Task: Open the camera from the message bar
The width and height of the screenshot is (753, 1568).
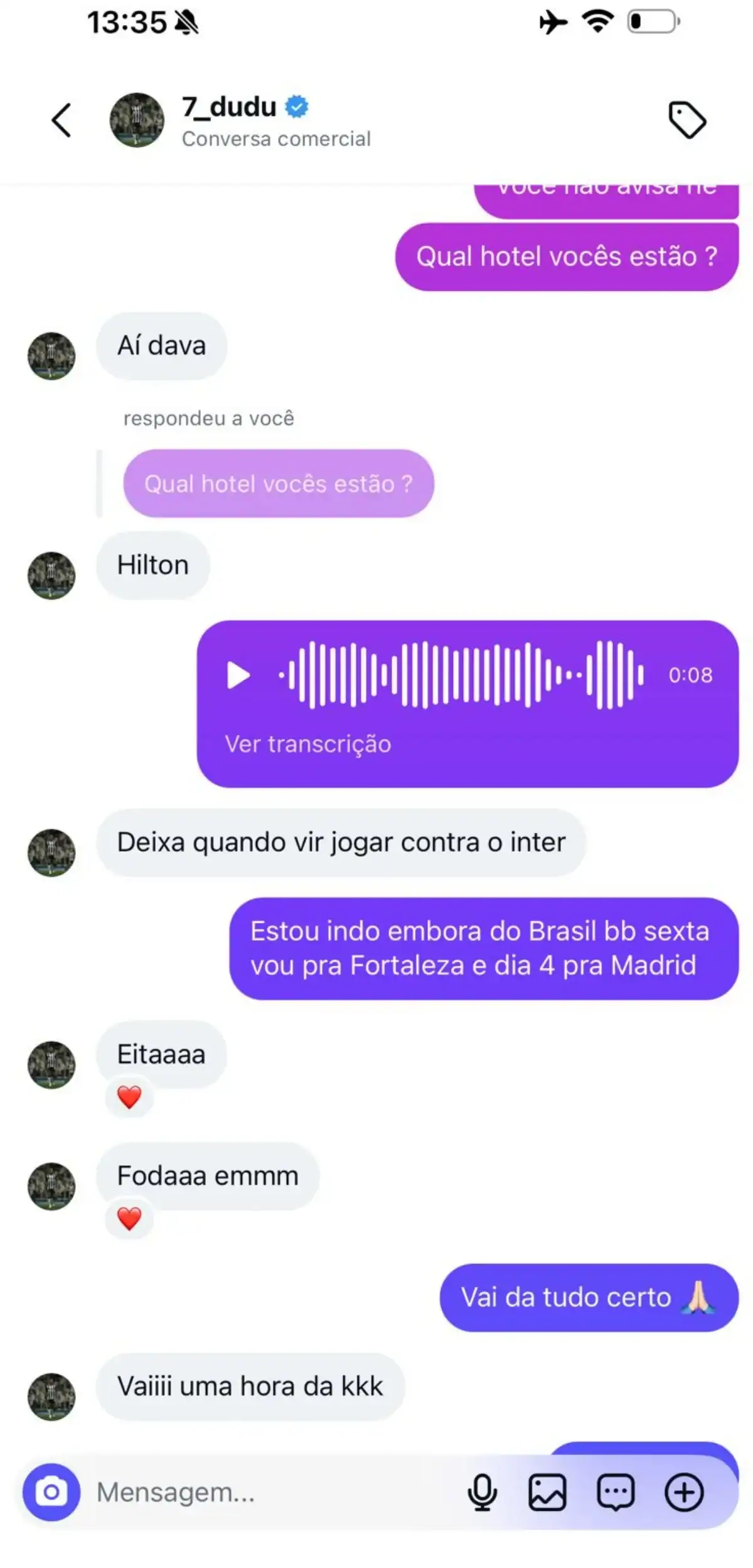Action: tap(51, 1492)
